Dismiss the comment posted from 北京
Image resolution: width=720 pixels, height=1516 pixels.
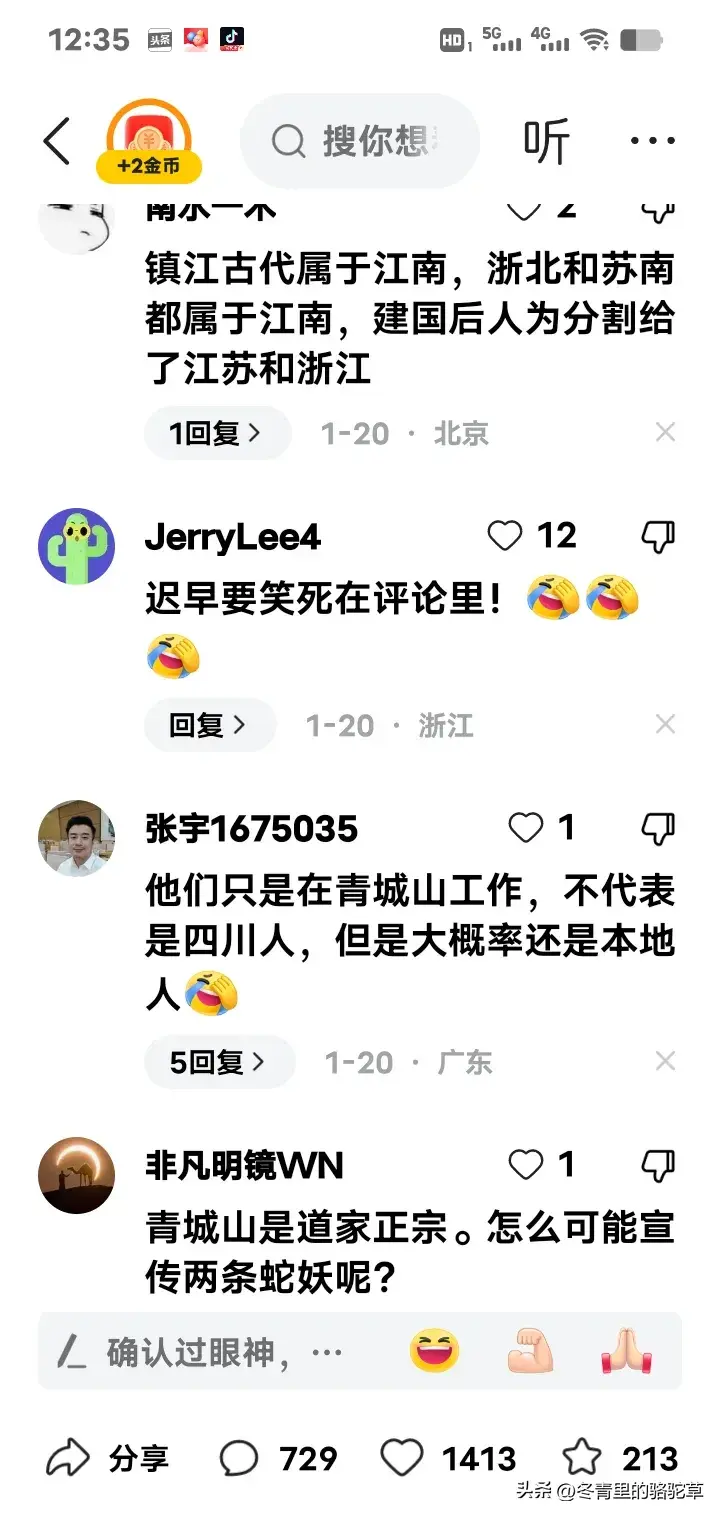(665, 433)
